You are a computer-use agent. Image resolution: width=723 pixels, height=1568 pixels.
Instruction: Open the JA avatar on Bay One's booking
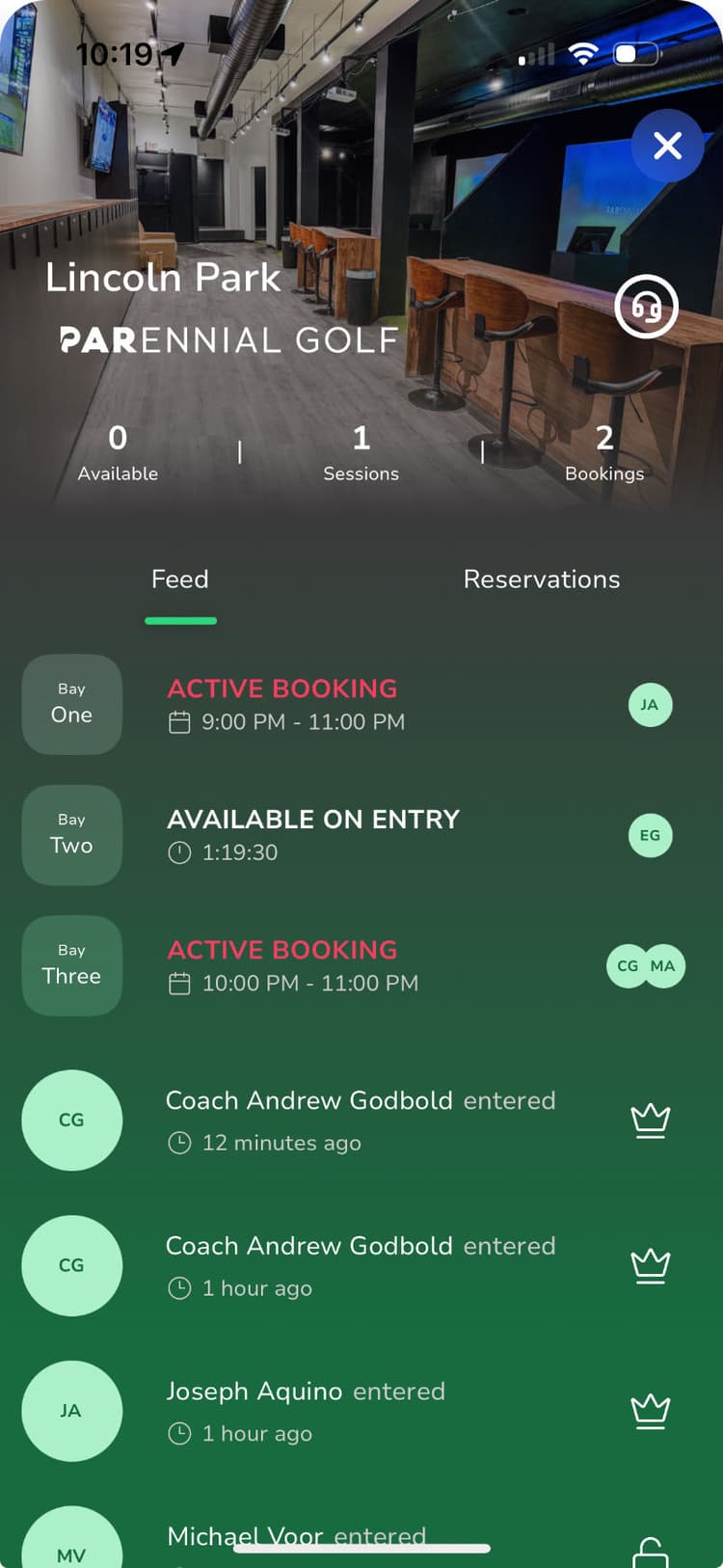point(650,705)
